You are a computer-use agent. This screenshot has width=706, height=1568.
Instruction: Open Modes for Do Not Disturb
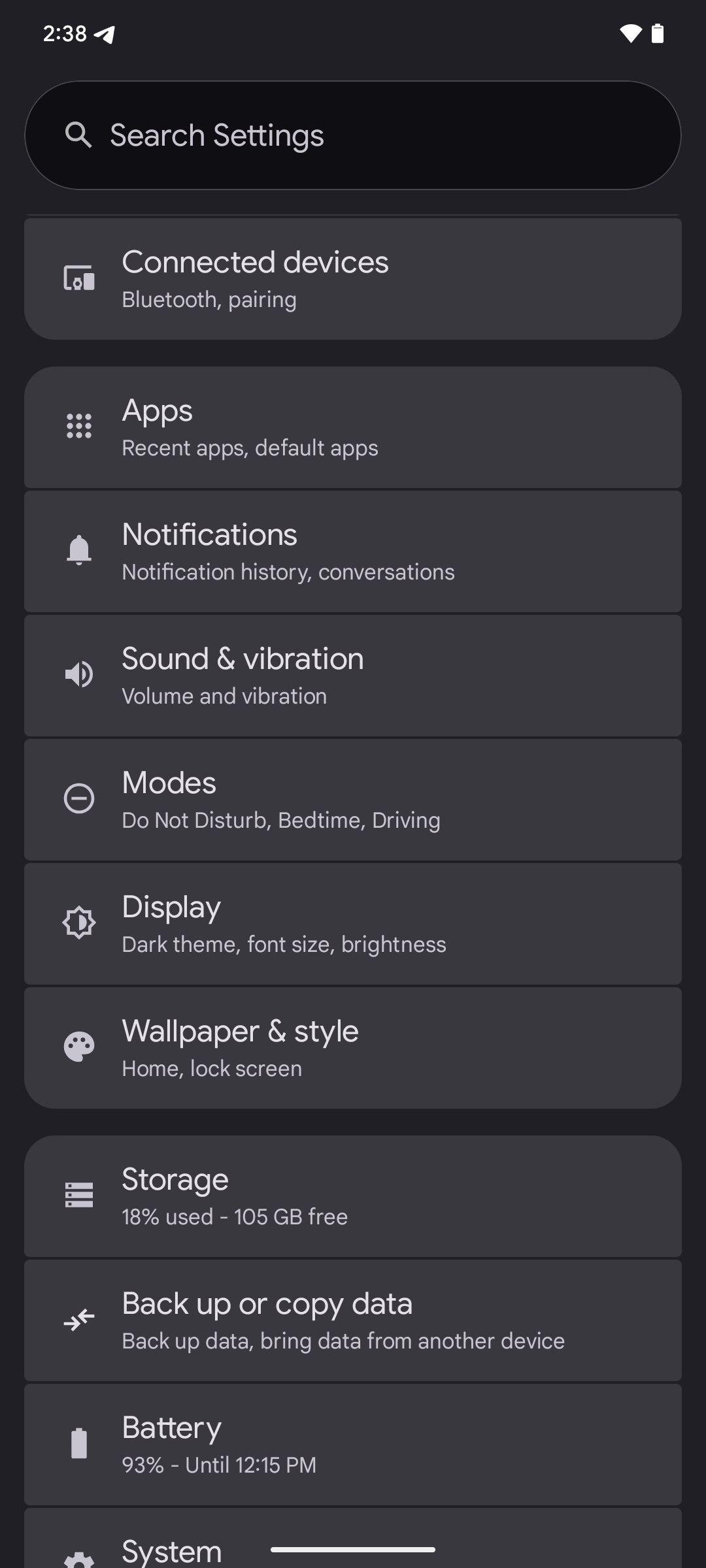tap(353, 800)
